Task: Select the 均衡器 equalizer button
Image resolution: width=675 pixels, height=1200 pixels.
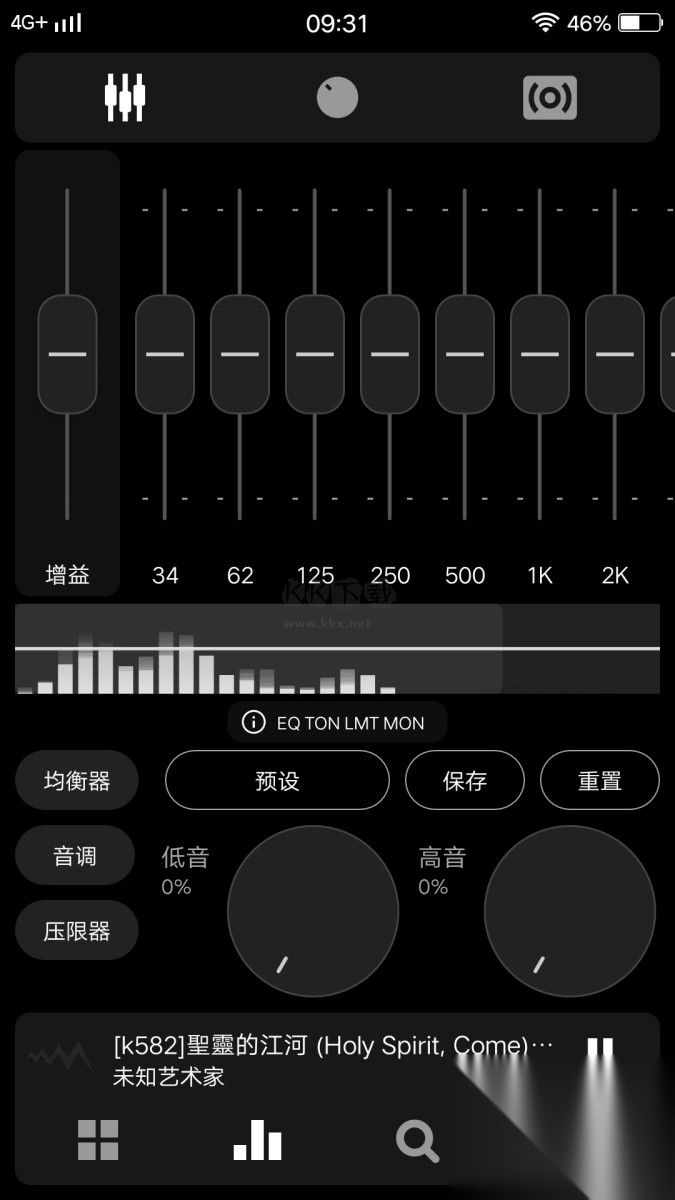Action: (x=77, y=780)
